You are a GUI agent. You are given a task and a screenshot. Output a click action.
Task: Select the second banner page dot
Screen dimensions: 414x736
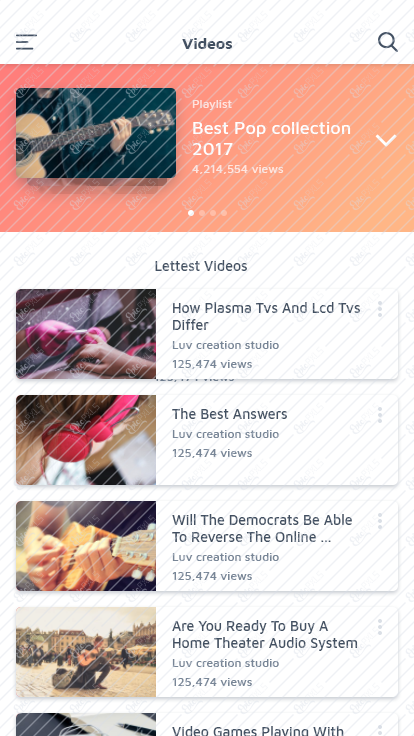pyautogui.click(x=202, y=213)
